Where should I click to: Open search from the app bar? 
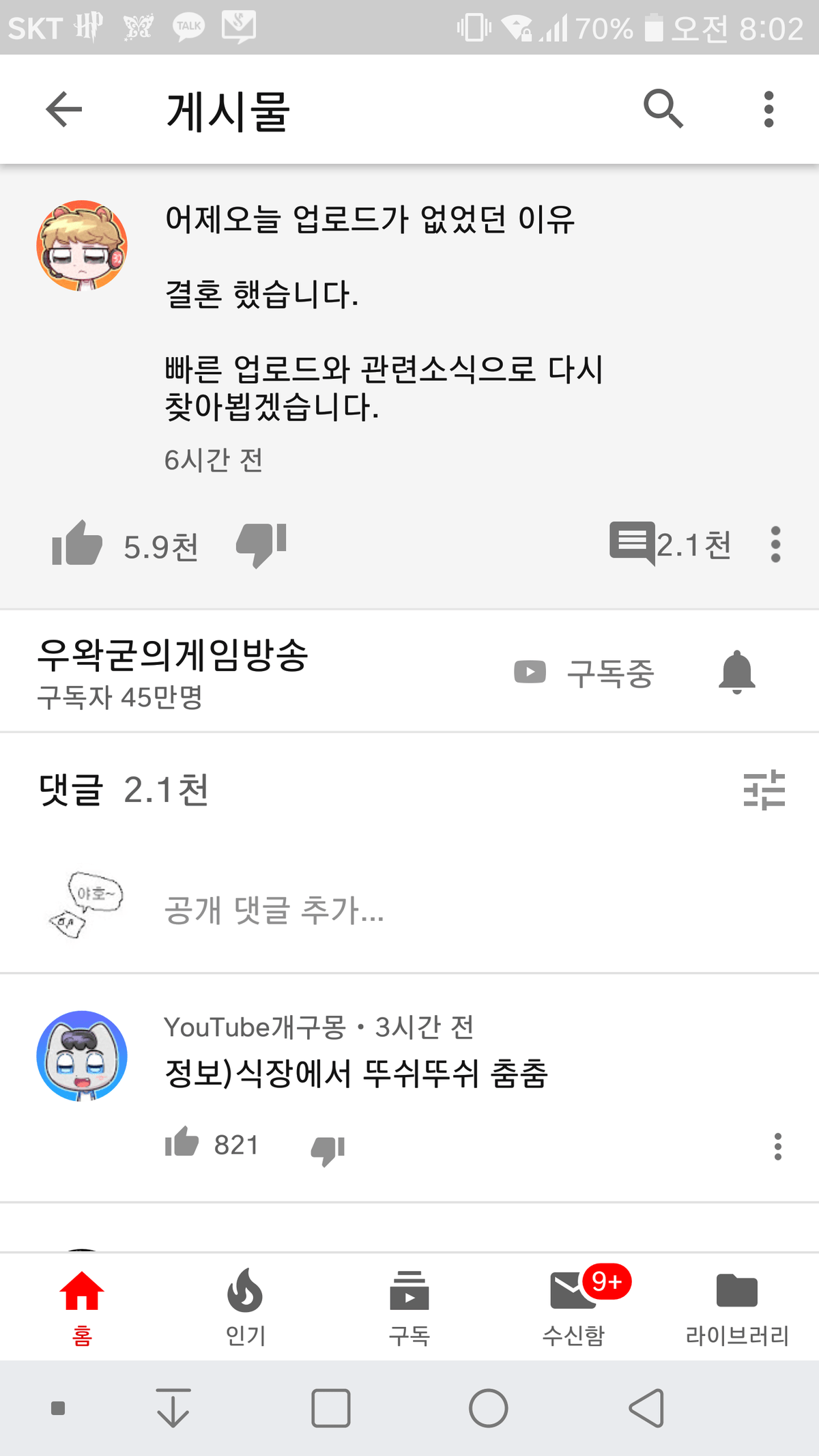pyautogui.click(x=663, y=109)
